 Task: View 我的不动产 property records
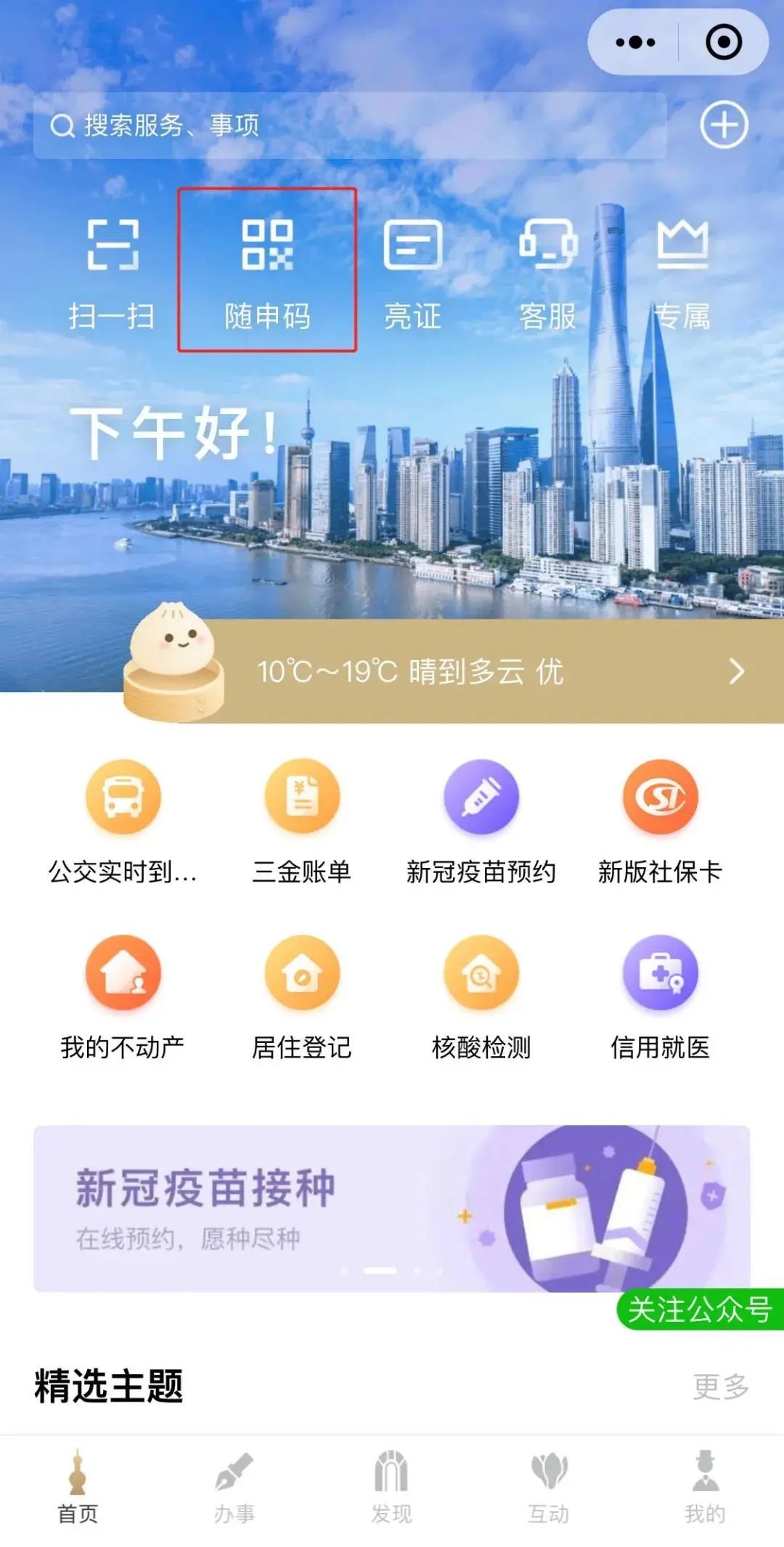123,991
